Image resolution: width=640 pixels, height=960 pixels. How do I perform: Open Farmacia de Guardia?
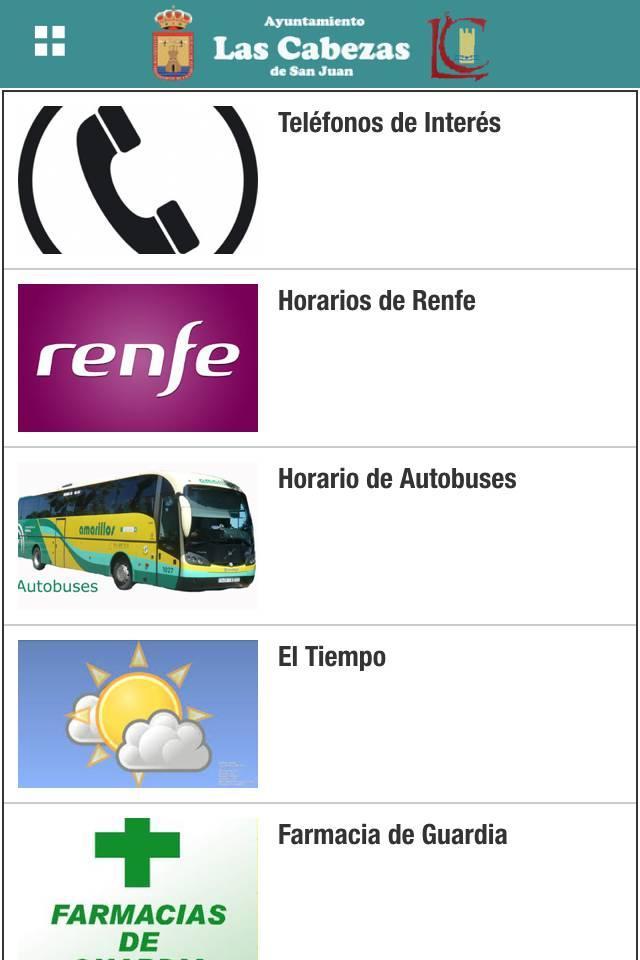click(x=392, y=835)
